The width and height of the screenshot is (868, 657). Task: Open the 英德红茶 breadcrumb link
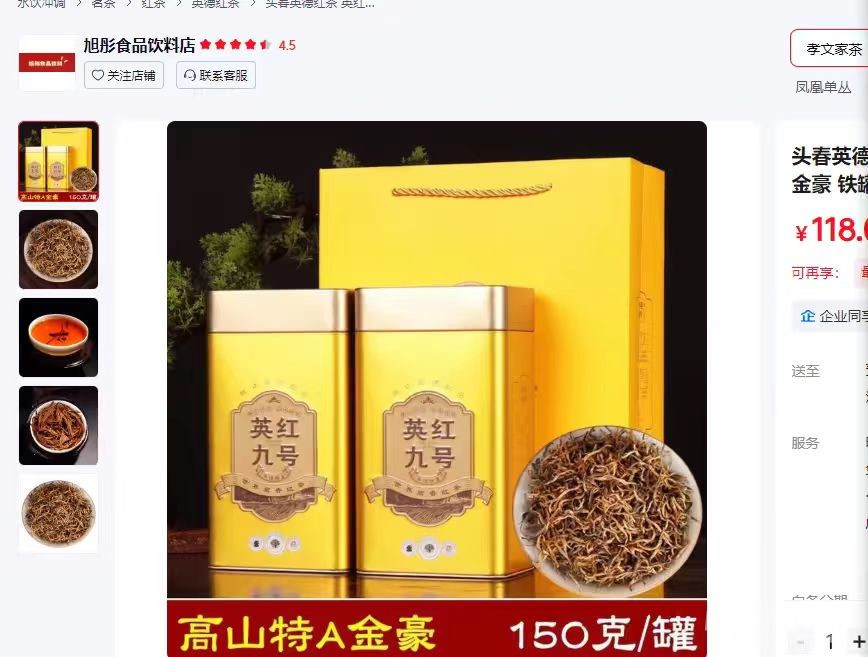[x=215, y=4]
